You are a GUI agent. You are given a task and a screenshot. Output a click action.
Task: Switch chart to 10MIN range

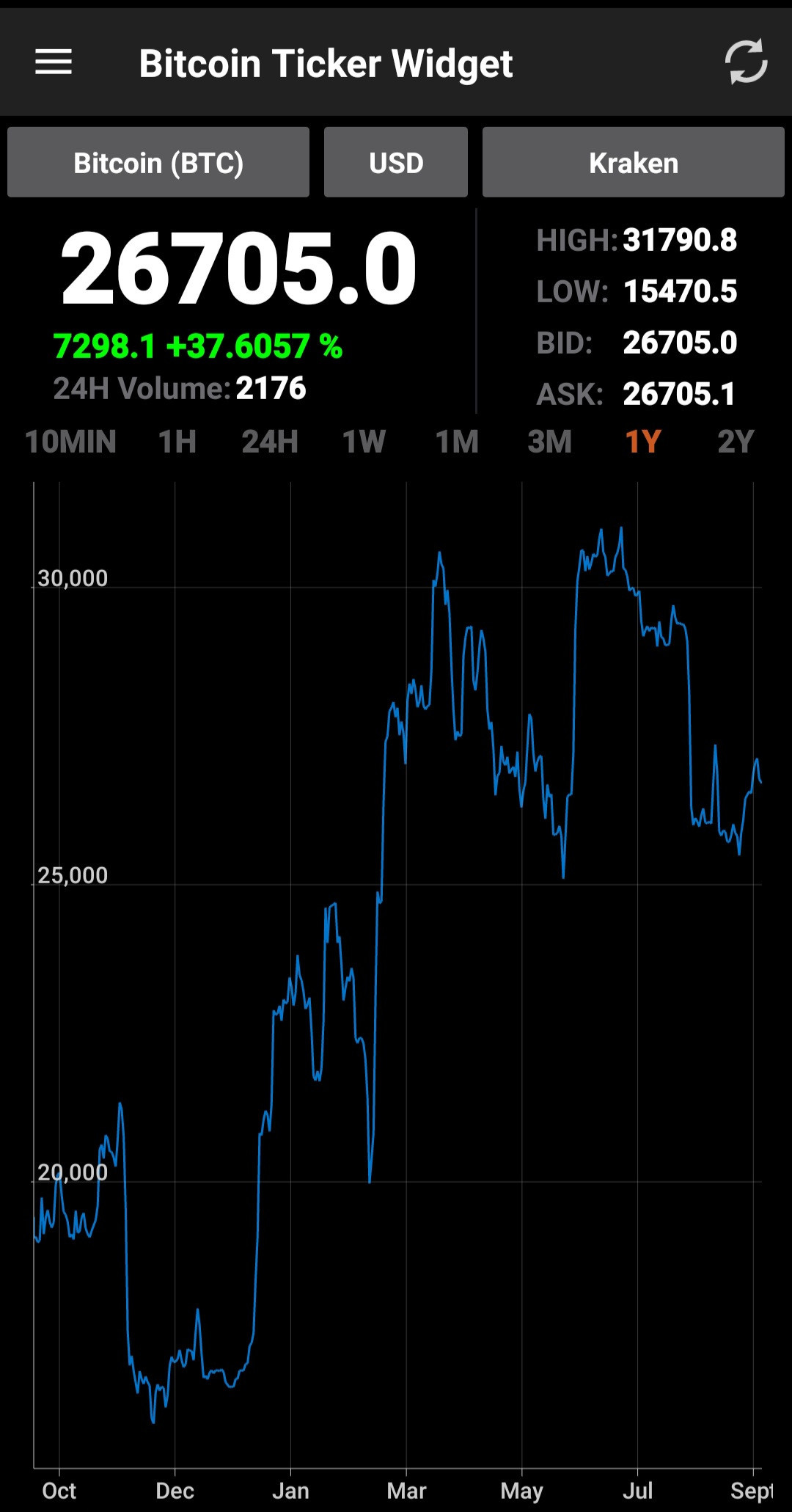(70, 442)
